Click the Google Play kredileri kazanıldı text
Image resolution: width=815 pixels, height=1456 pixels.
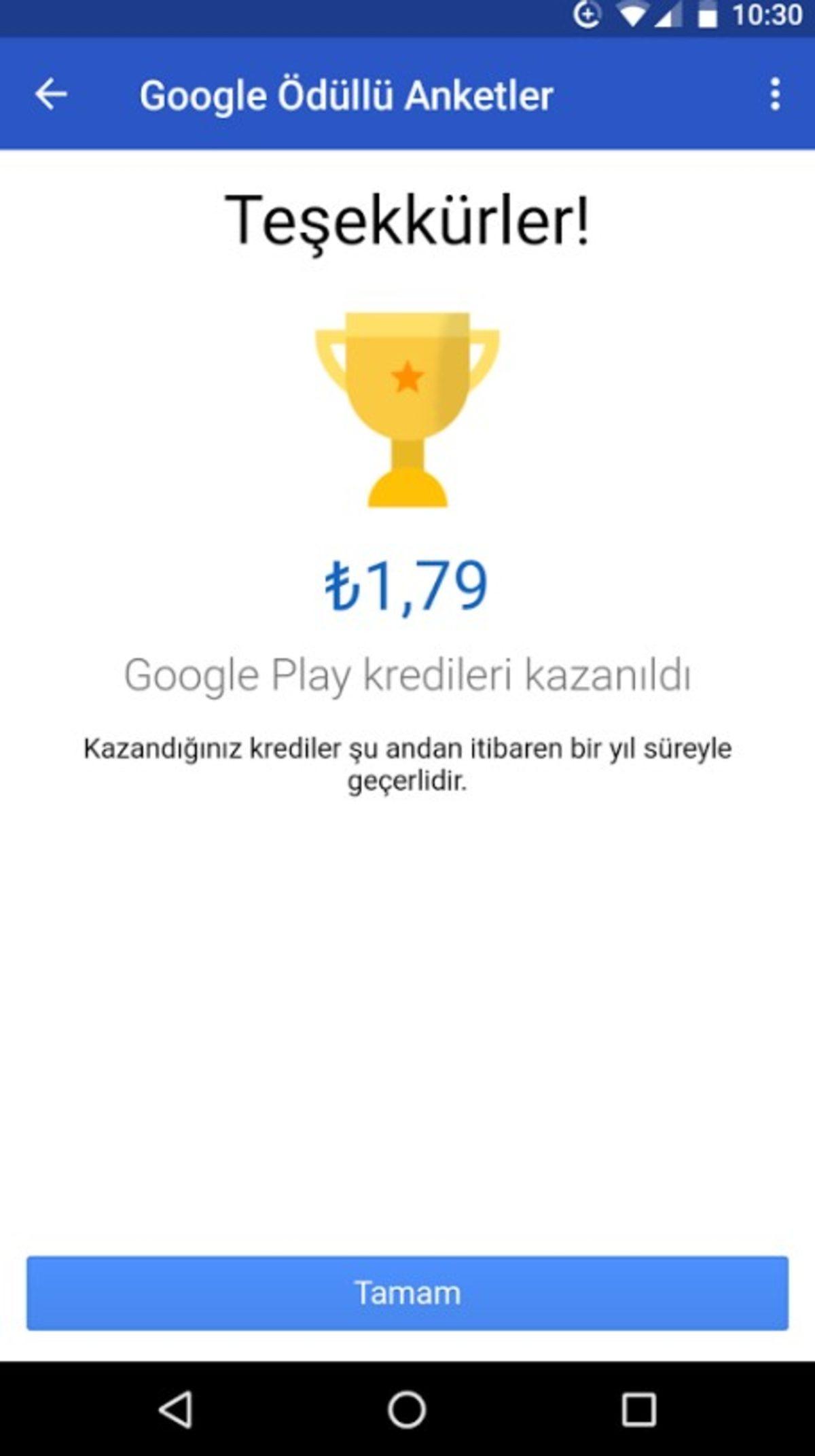[x=407, y=674]
